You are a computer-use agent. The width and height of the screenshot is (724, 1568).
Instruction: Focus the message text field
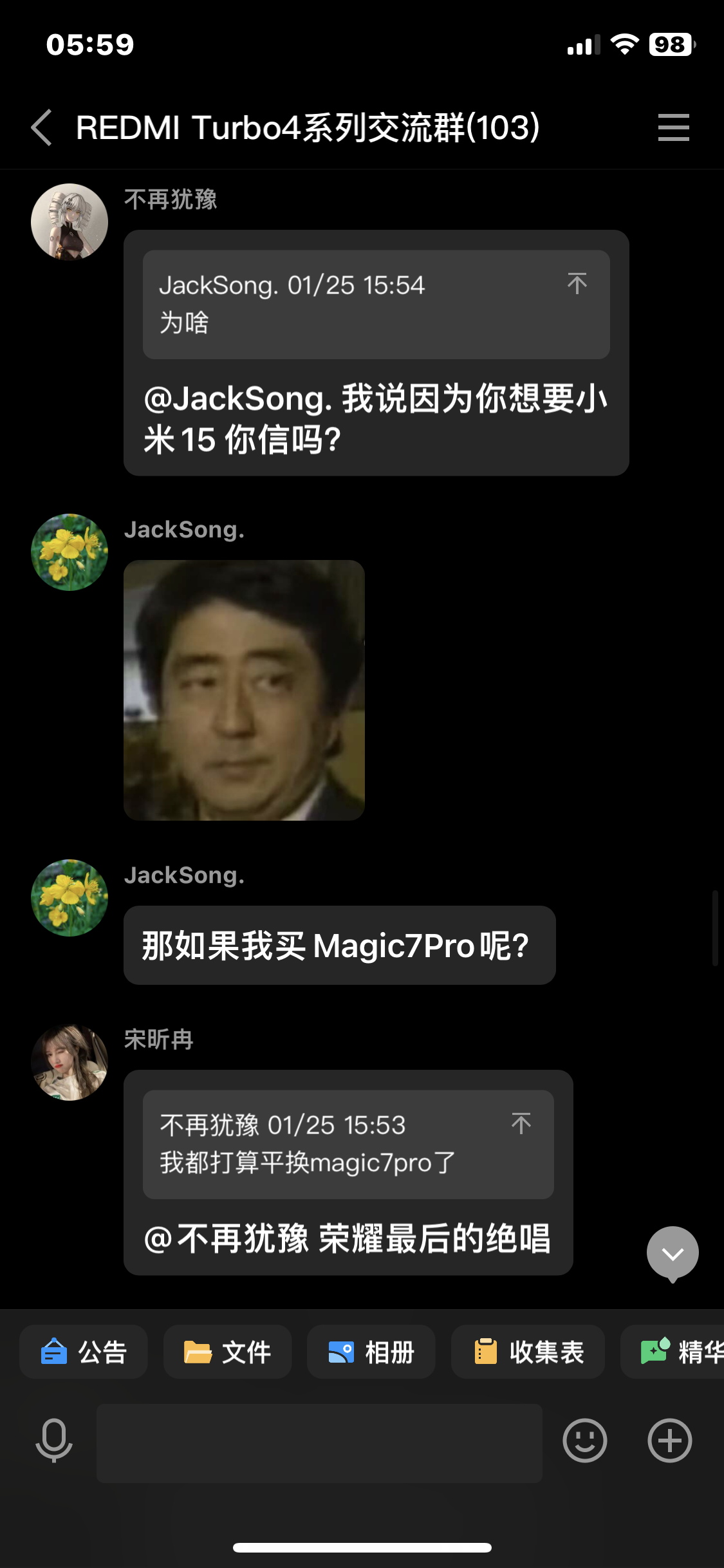(x=319, y=1443)
